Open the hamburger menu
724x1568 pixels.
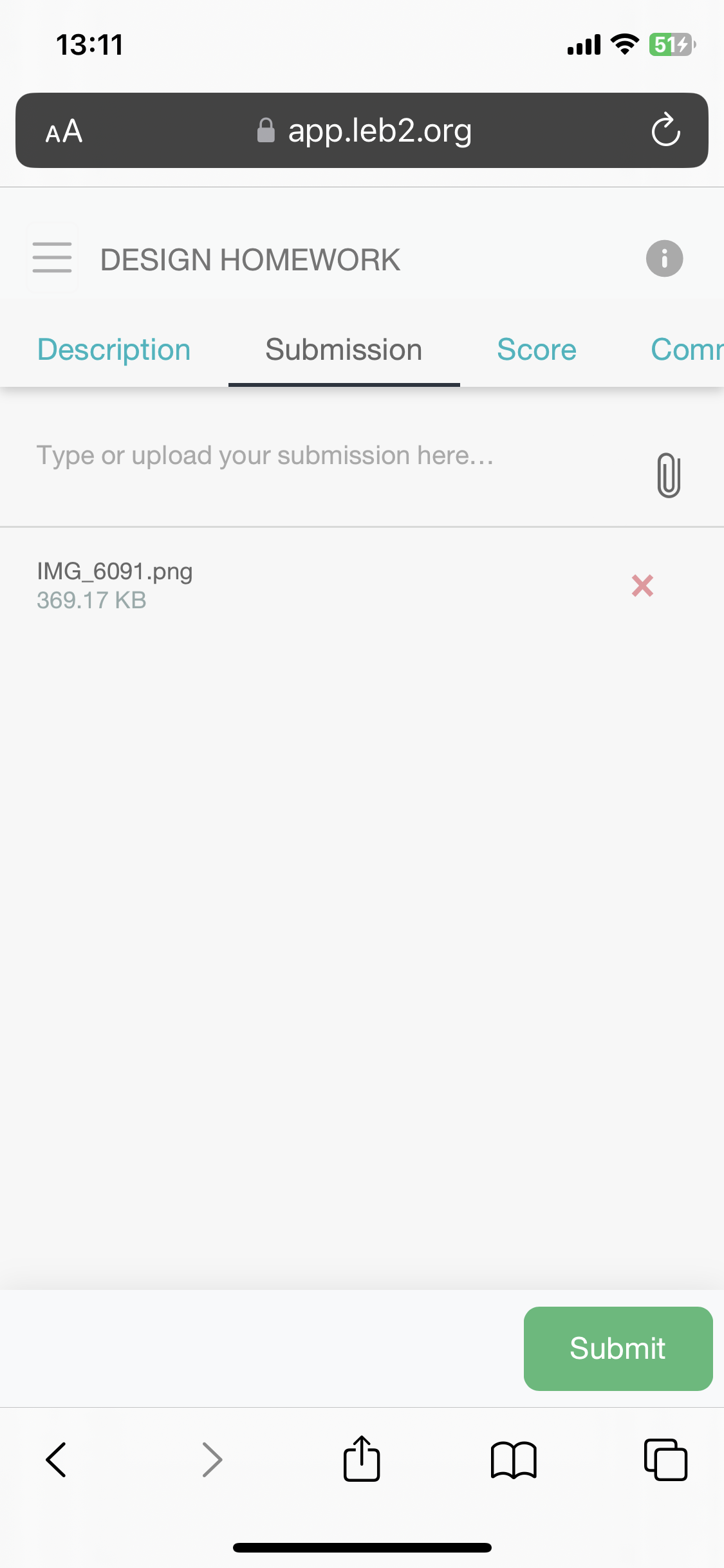(52, 258)
